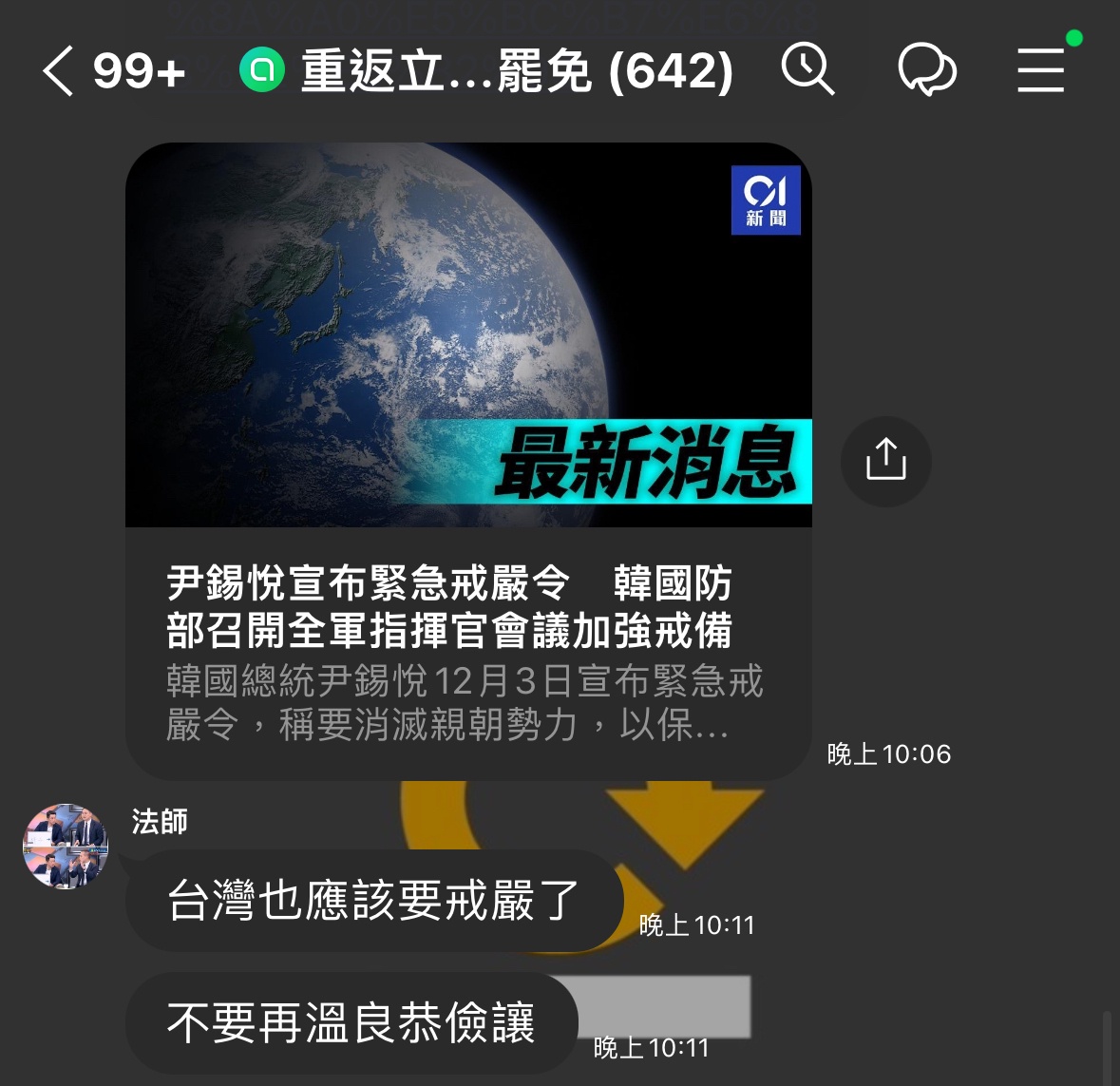Open the chat menu
The height and width of the screenshot is (1086, 1120).
(1041, 71)
